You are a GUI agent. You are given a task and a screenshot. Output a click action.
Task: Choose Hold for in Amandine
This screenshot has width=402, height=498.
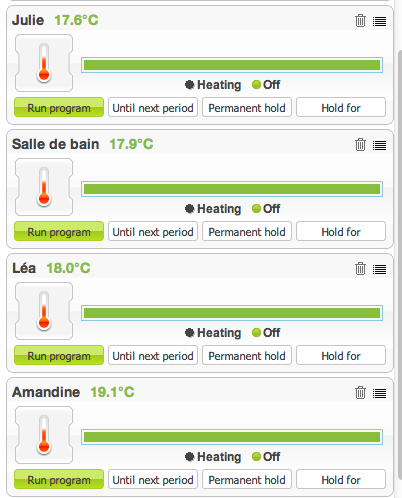pyautogui.click(x=341, y=479)
